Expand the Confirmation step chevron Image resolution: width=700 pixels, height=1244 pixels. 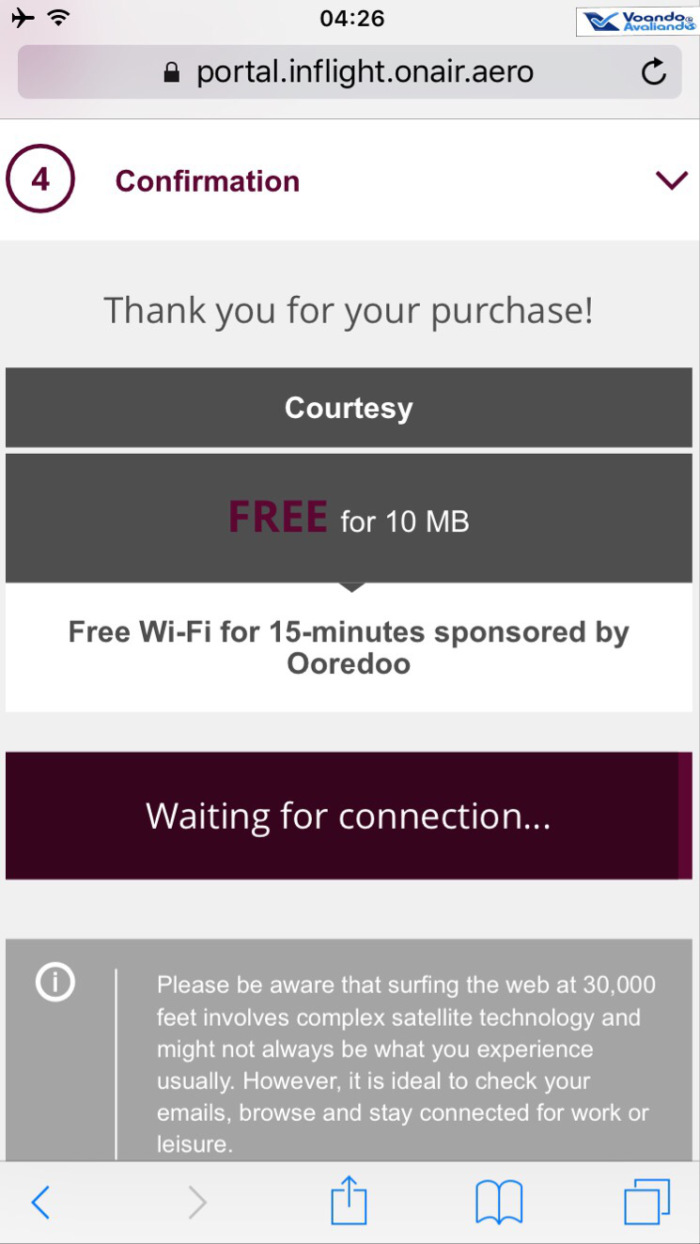(671, 180)
